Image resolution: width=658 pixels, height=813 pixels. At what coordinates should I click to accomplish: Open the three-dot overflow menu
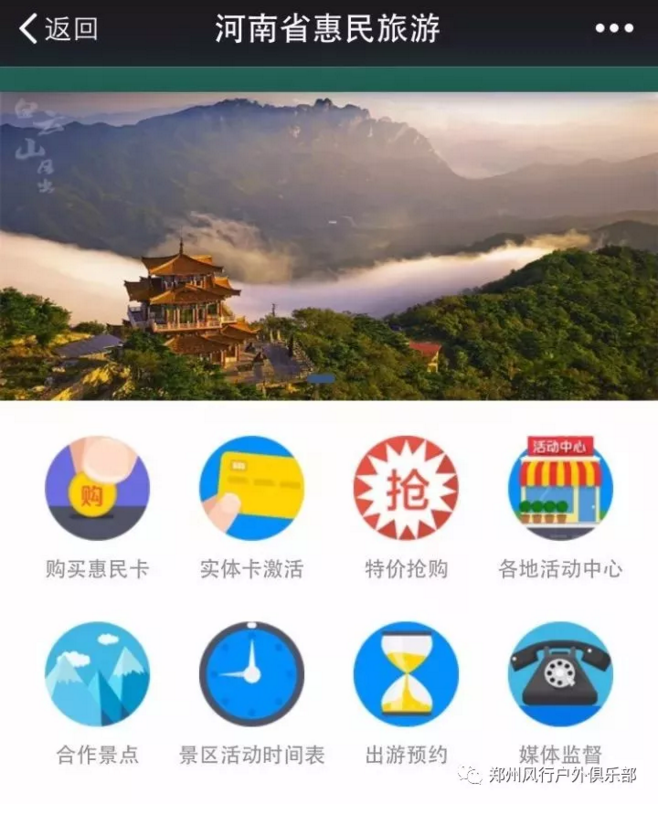(x=614, y=29)
